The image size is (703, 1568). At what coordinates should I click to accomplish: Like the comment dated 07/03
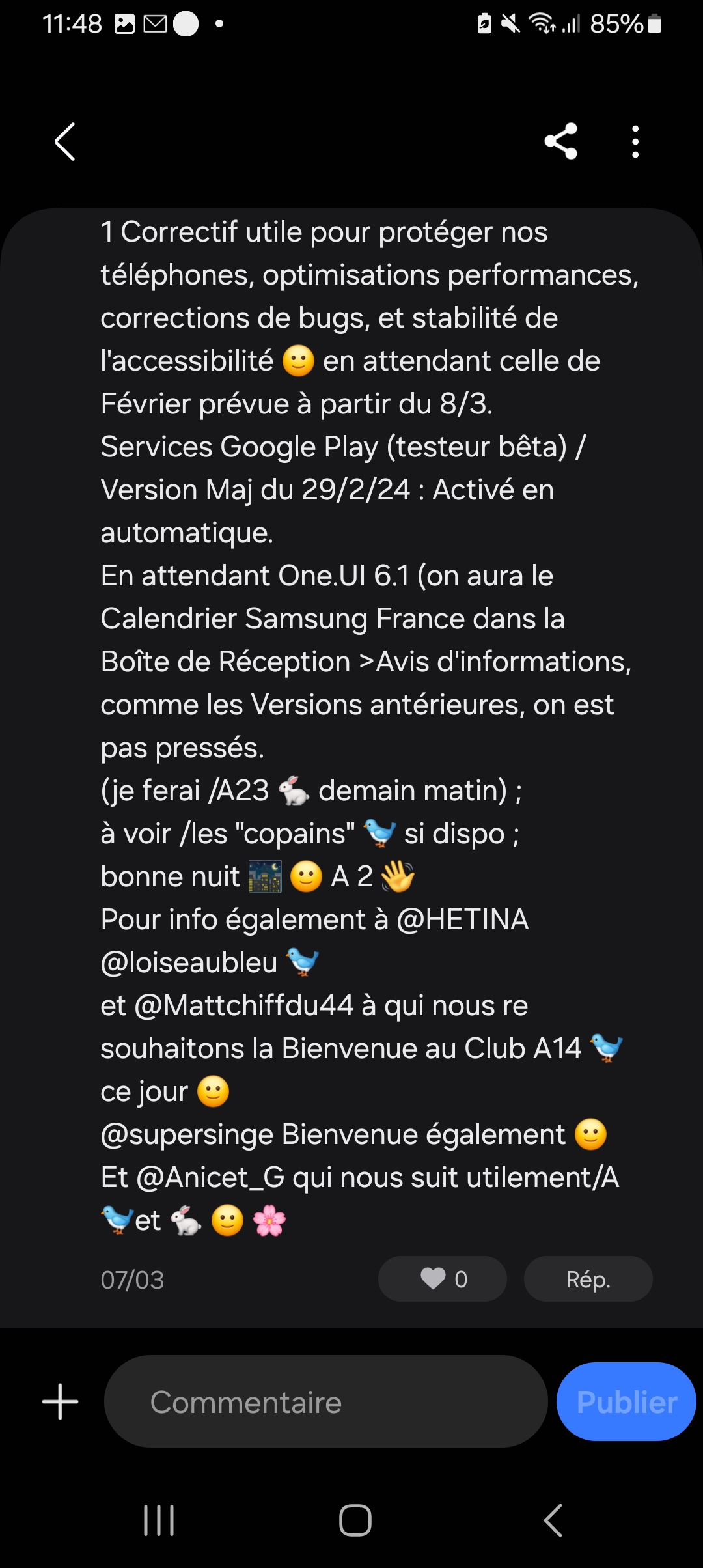click(443, 1279)
